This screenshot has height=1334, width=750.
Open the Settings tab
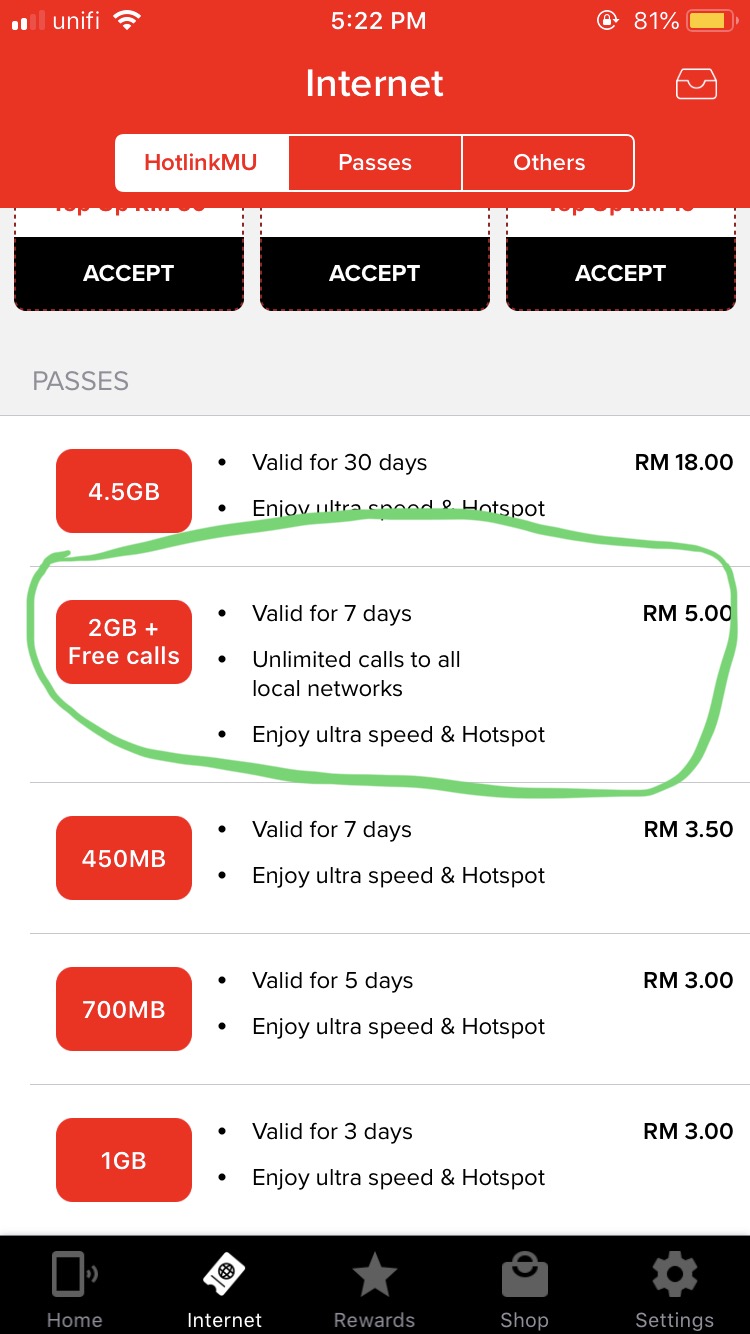pyautogui.click(x=675, y=1290)
